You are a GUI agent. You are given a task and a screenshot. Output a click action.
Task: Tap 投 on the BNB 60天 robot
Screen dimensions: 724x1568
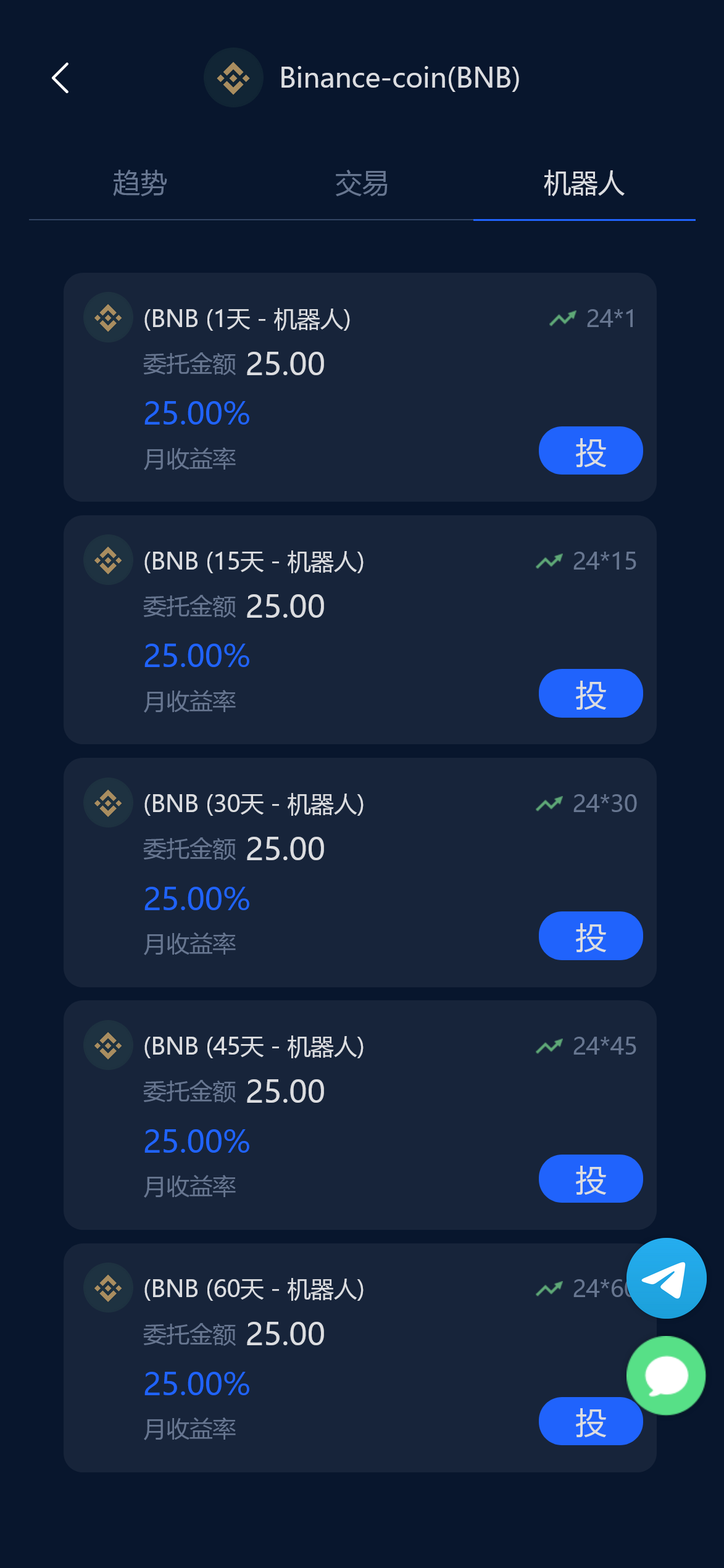click(x=580, y=1422)
